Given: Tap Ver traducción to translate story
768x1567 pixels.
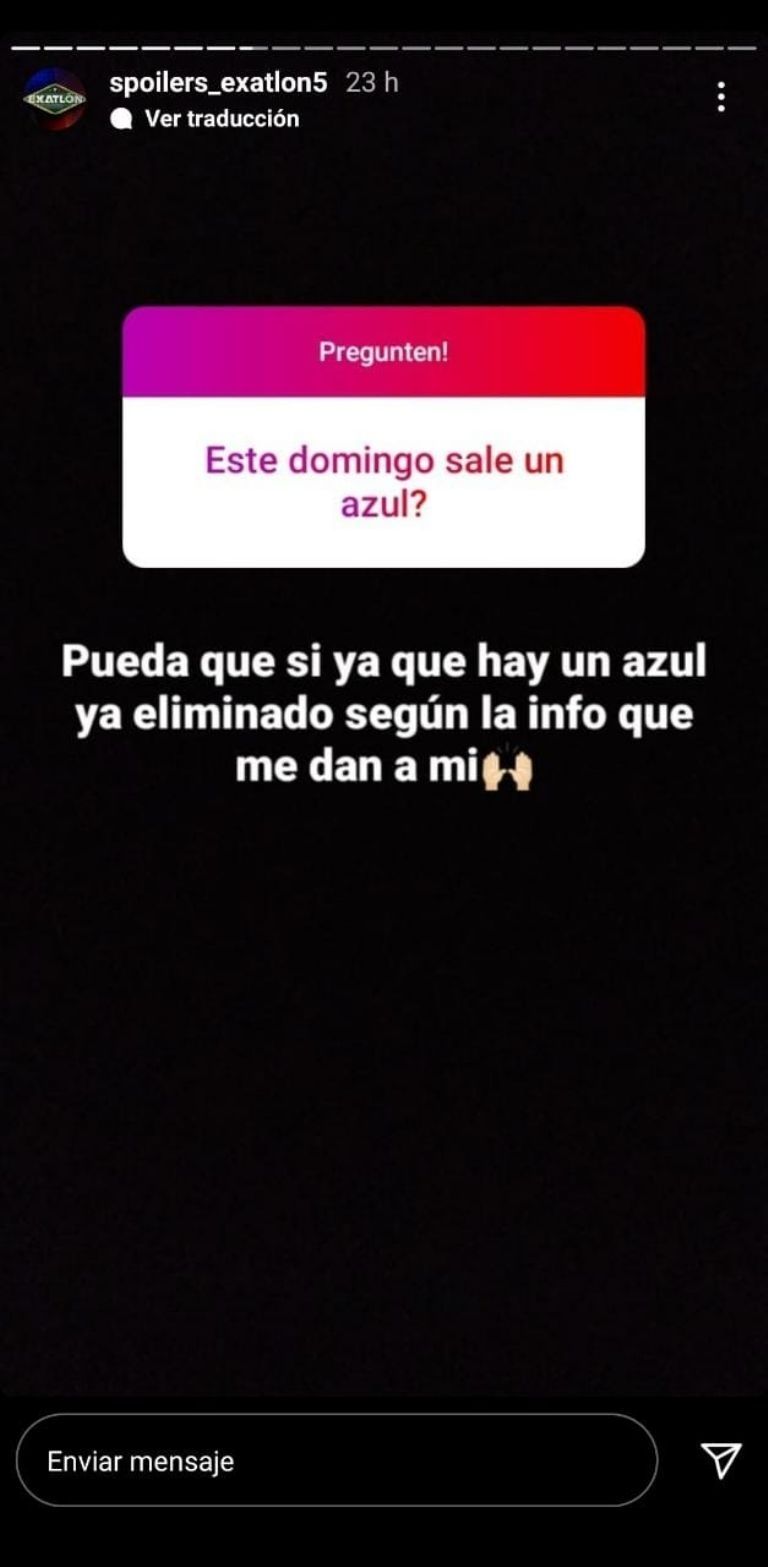Looking at the screenshot, I should coord(221,119).
